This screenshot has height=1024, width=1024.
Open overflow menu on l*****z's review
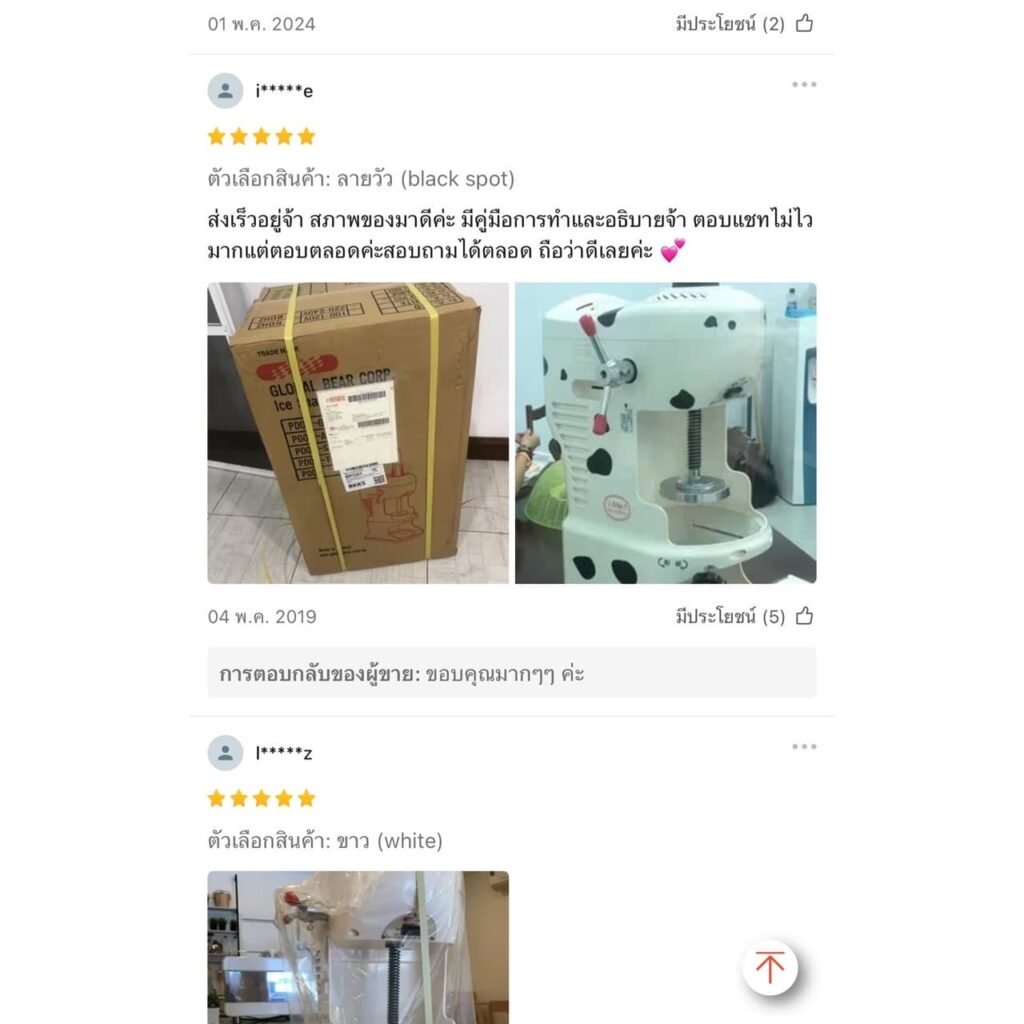coord(804,747)
